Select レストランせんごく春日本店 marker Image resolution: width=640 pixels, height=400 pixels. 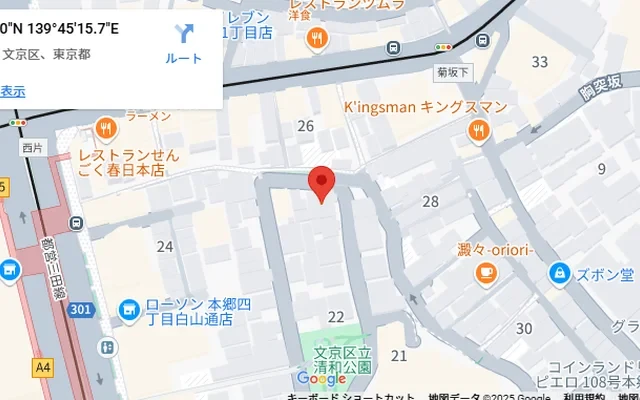[x=106, y=127]
